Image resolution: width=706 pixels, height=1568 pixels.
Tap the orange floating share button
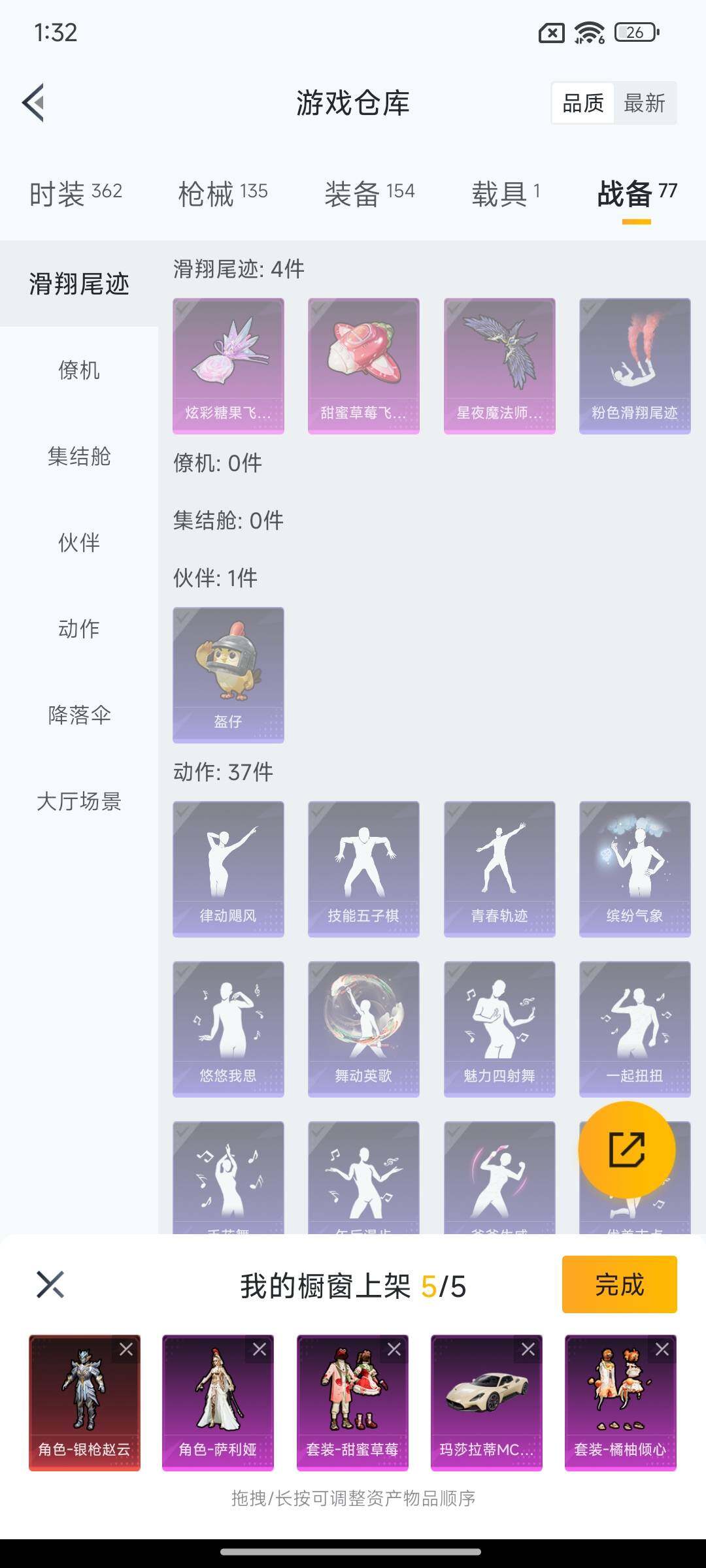point(627,1150)
